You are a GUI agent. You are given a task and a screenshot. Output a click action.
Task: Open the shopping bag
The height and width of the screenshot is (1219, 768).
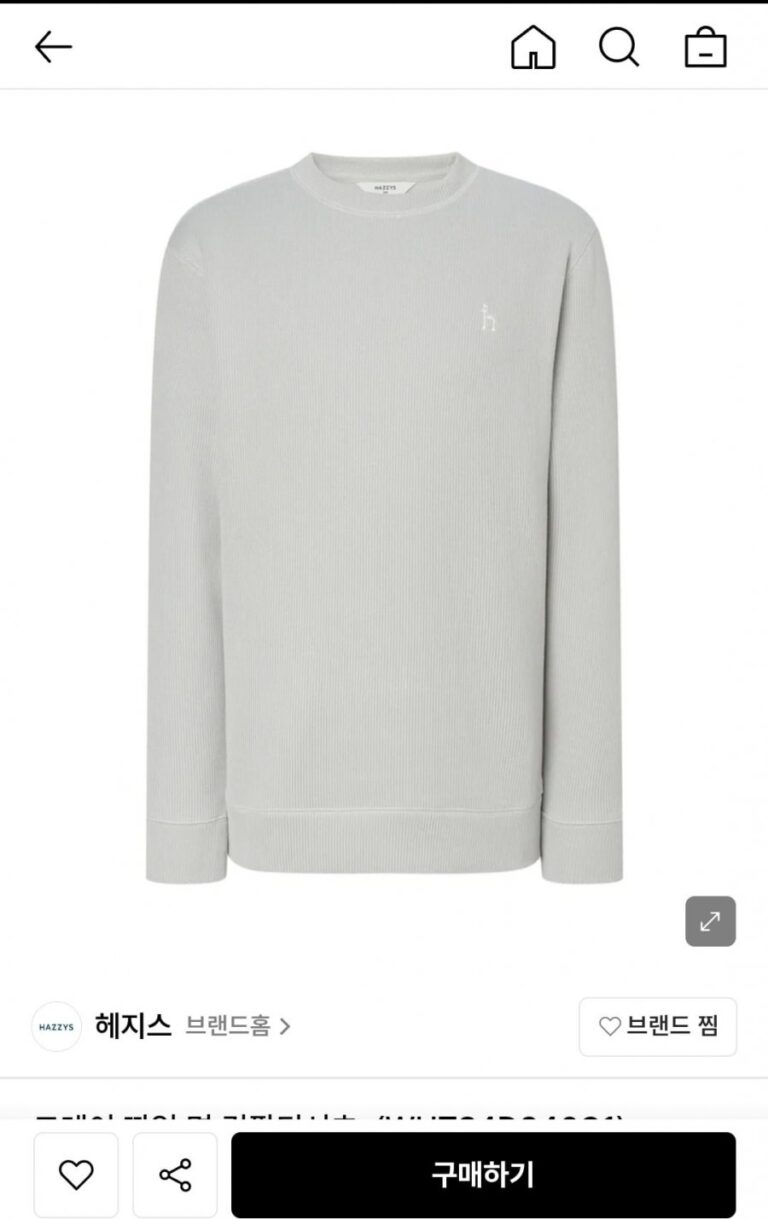(x=705, y=46)
